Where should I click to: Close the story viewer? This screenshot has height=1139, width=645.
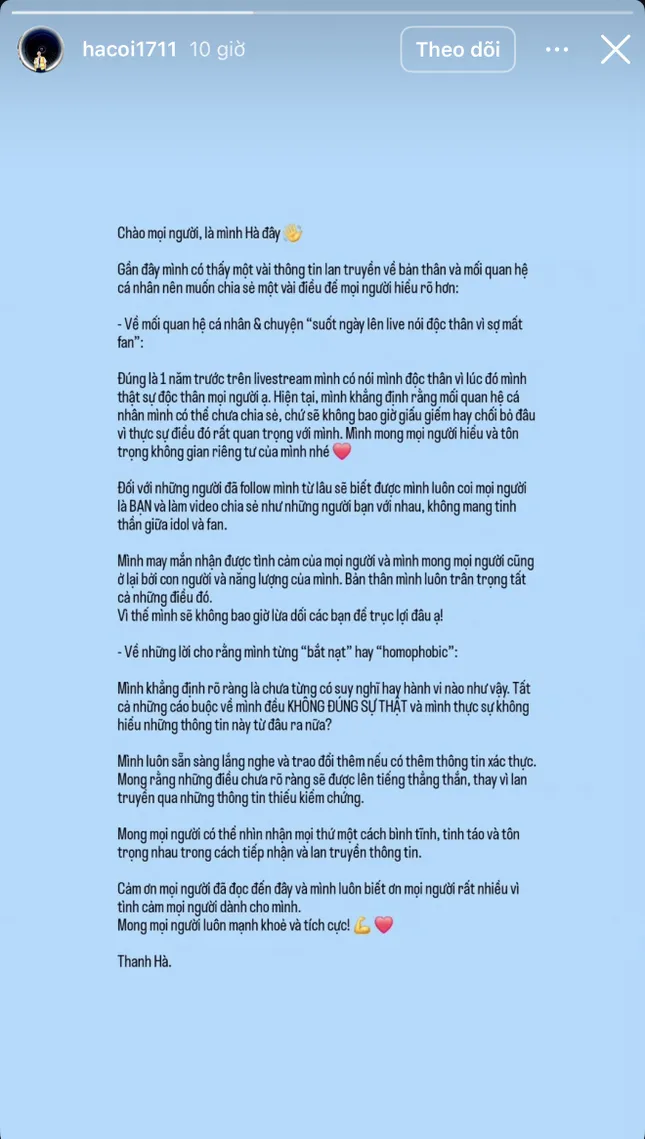615,49
